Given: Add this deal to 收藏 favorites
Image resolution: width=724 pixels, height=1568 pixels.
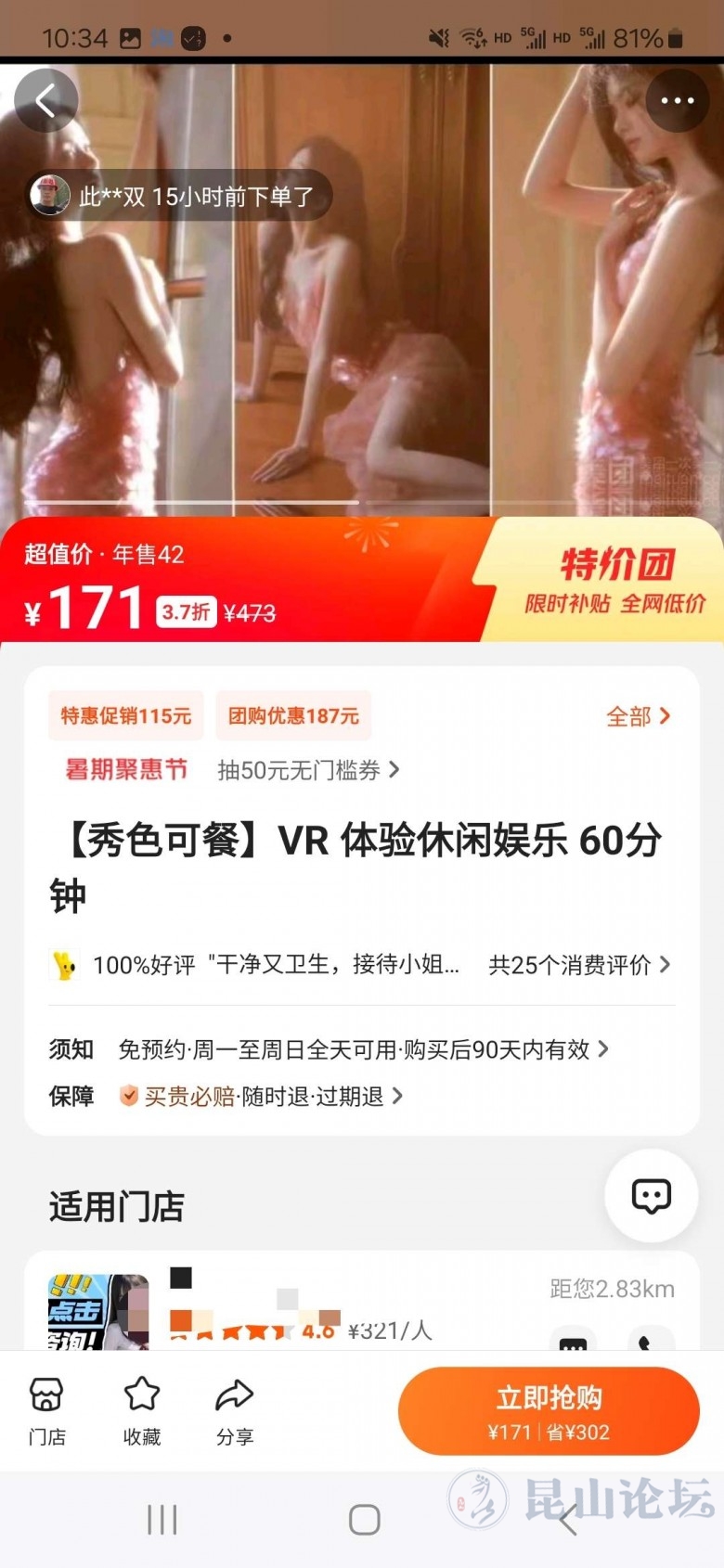Looking at the screenshot, I should pyautogui.click(x=142, y=1410).
